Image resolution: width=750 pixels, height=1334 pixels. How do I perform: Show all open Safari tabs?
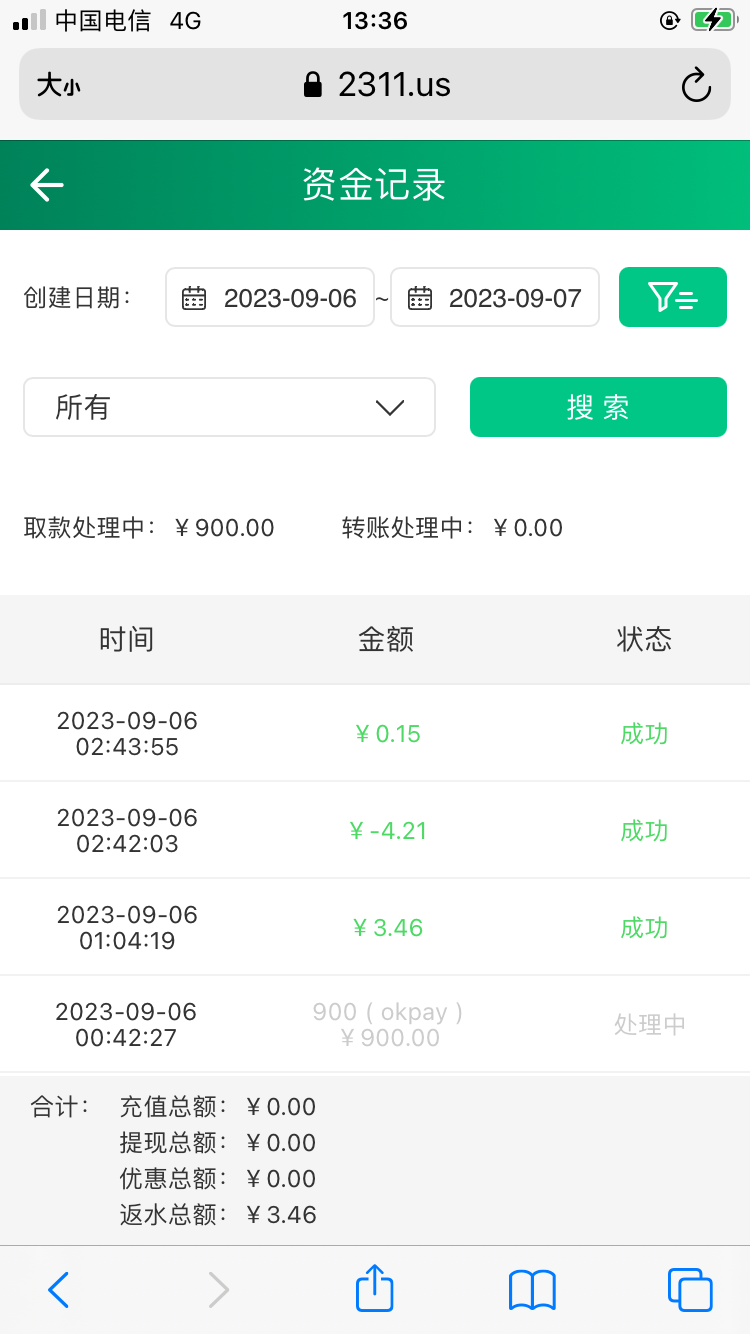tap(689, 1289)
